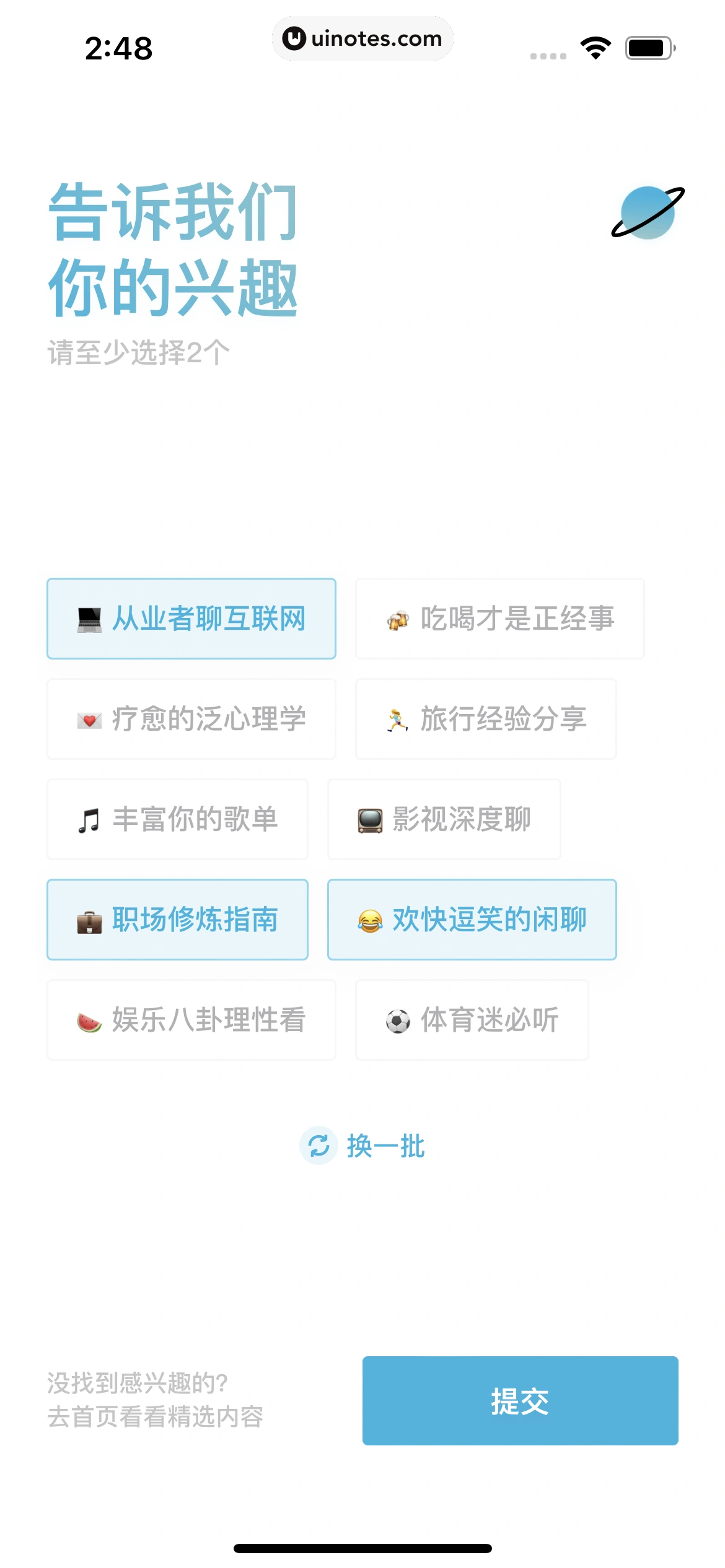The height and width of the screenshot is (1568, 725).
Task: Tap the Wi-Fi icon in the status bar
Action: [596, 47]
